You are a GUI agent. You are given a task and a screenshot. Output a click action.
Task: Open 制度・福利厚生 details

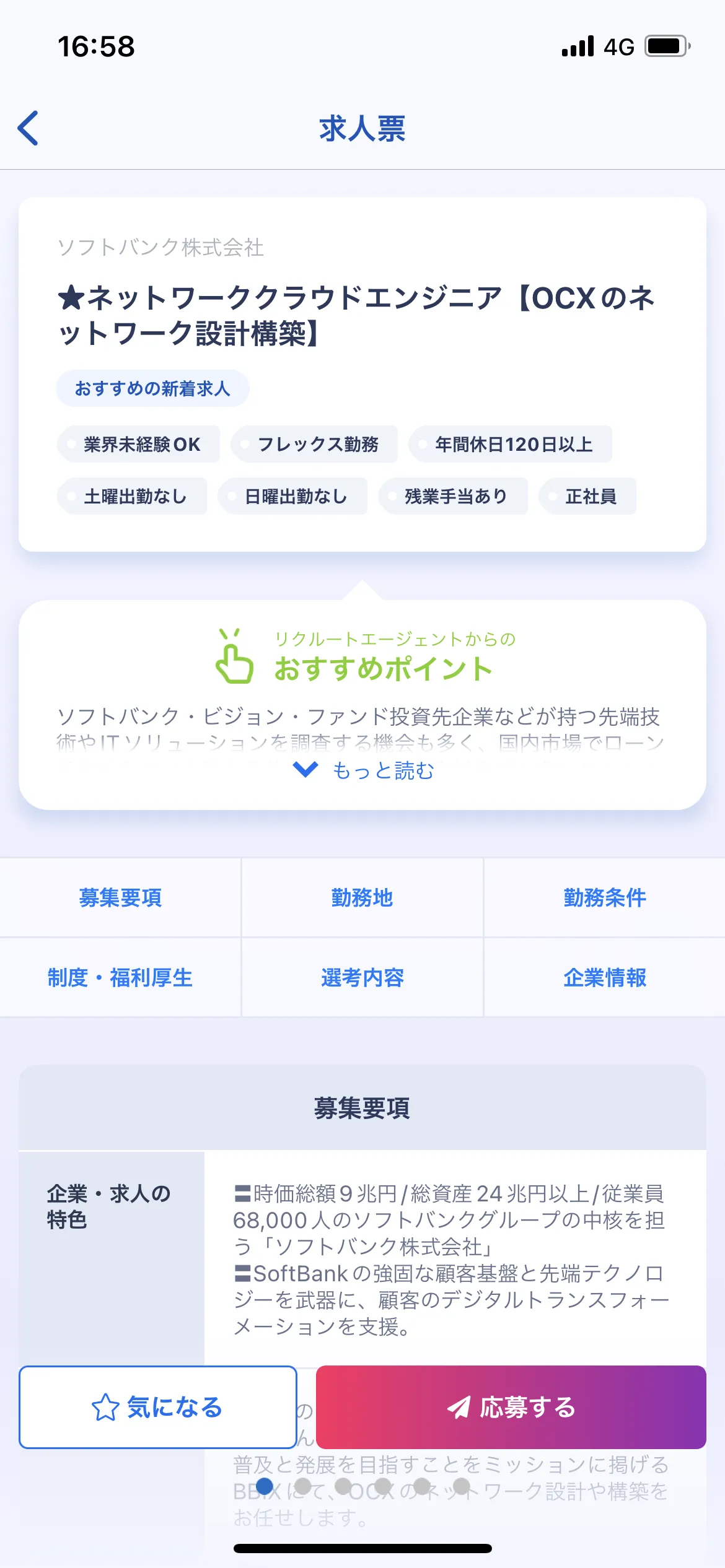pos(119,977)
